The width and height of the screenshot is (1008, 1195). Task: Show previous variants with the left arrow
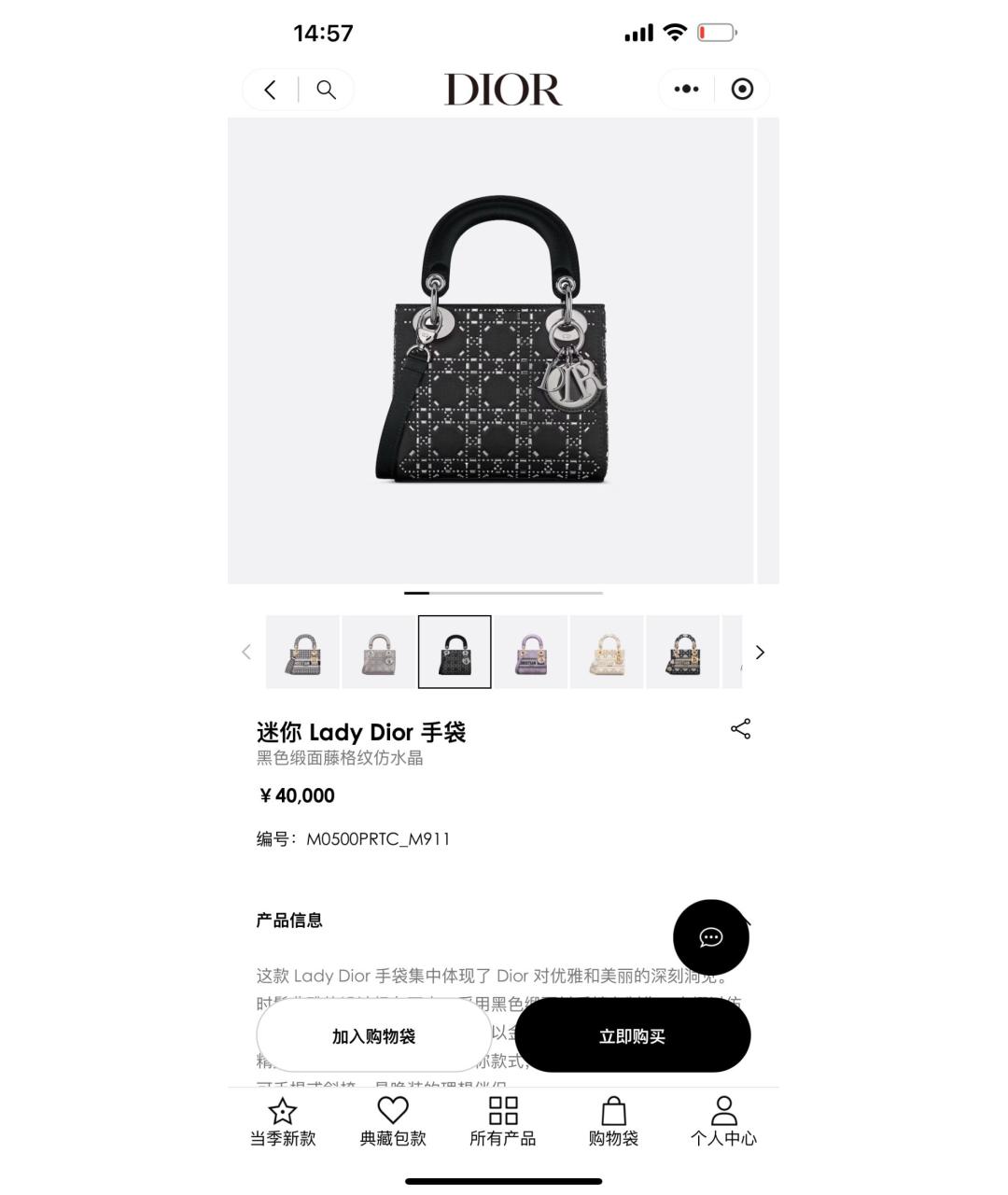click(x=246, y=653)
